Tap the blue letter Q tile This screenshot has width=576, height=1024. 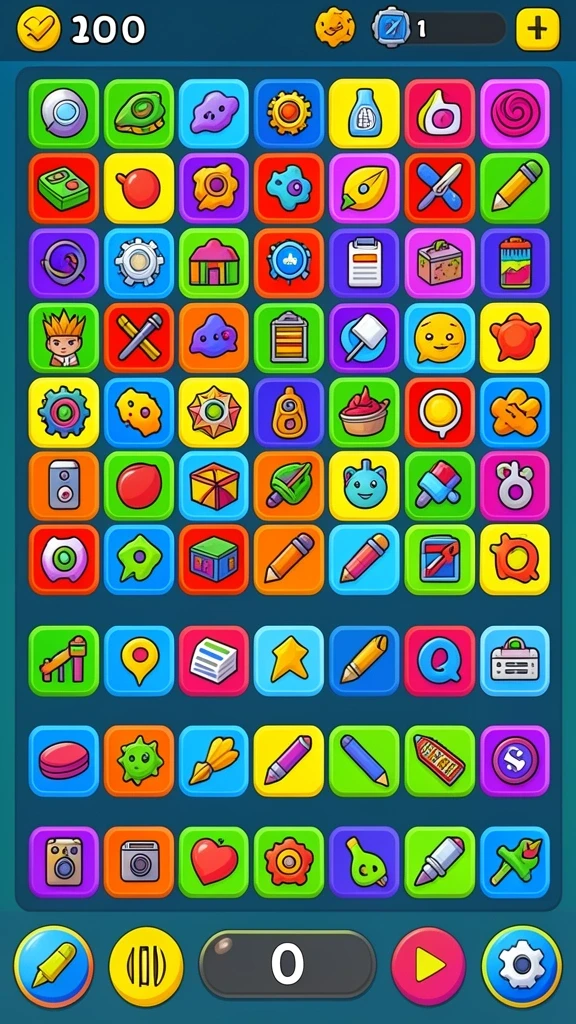tap(440, 661)
